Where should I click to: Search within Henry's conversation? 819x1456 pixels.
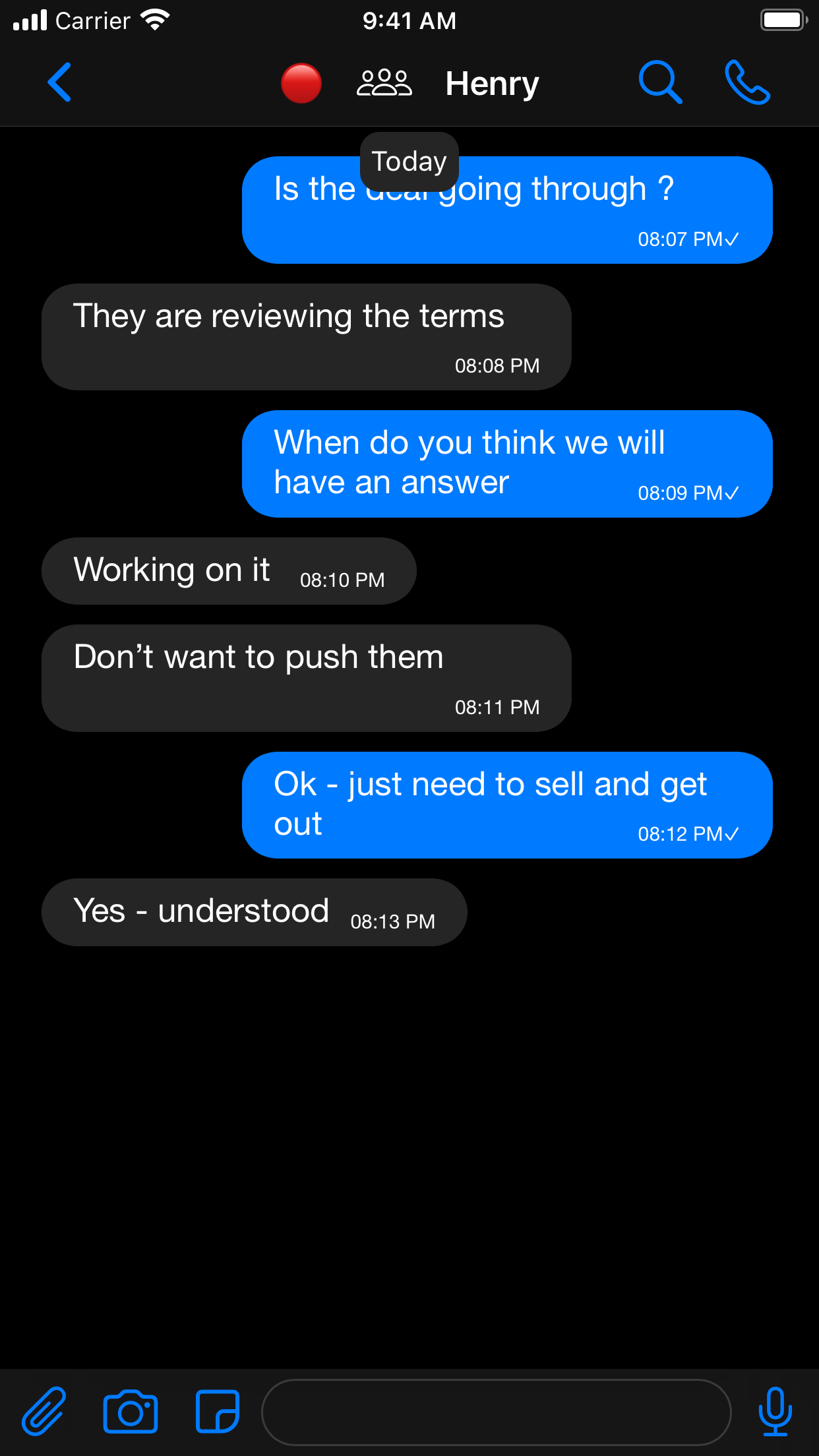pyautogui.click(x=660, y=83)
